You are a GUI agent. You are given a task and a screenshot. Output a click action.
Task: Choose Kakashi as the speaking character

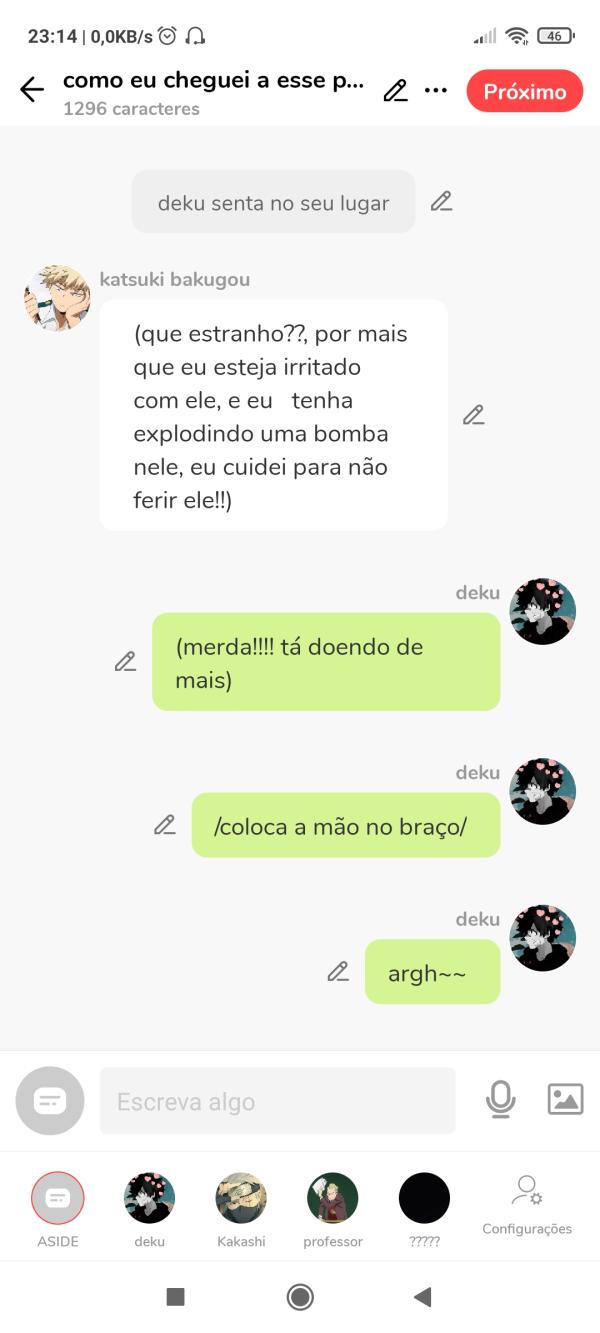coord(241,1198)
